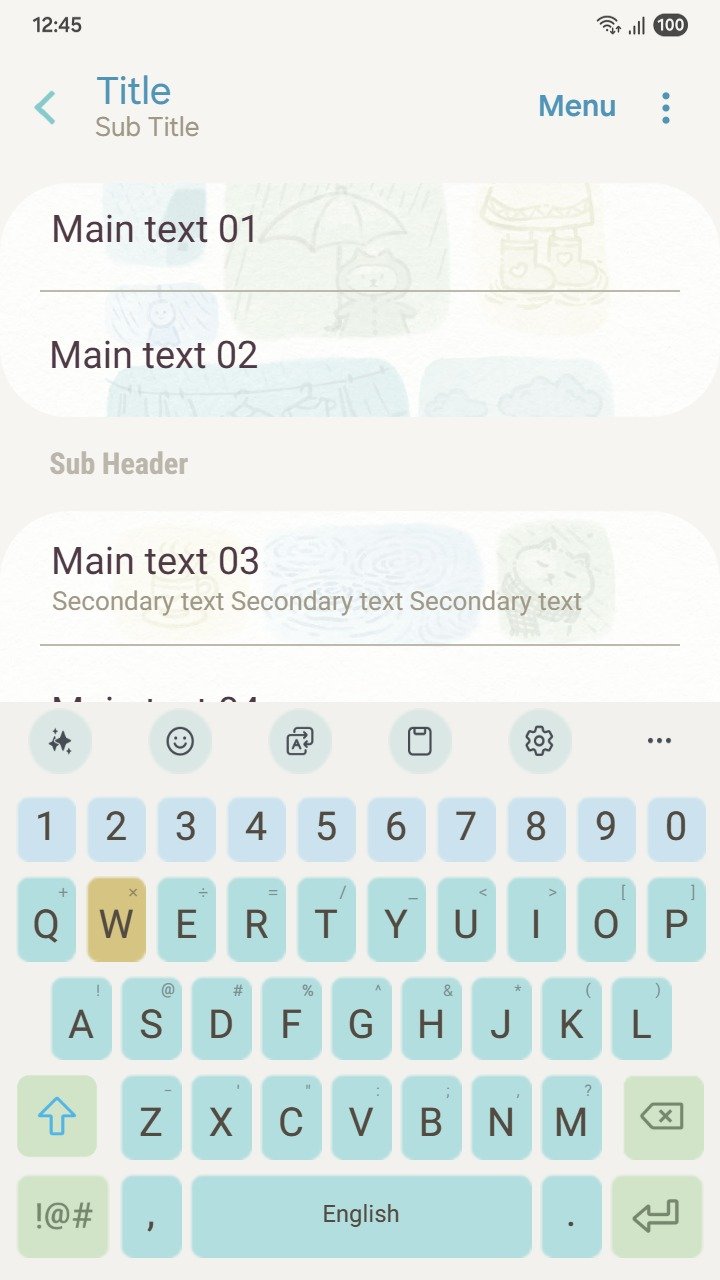Tap the English space bar

click(361, 1216)
